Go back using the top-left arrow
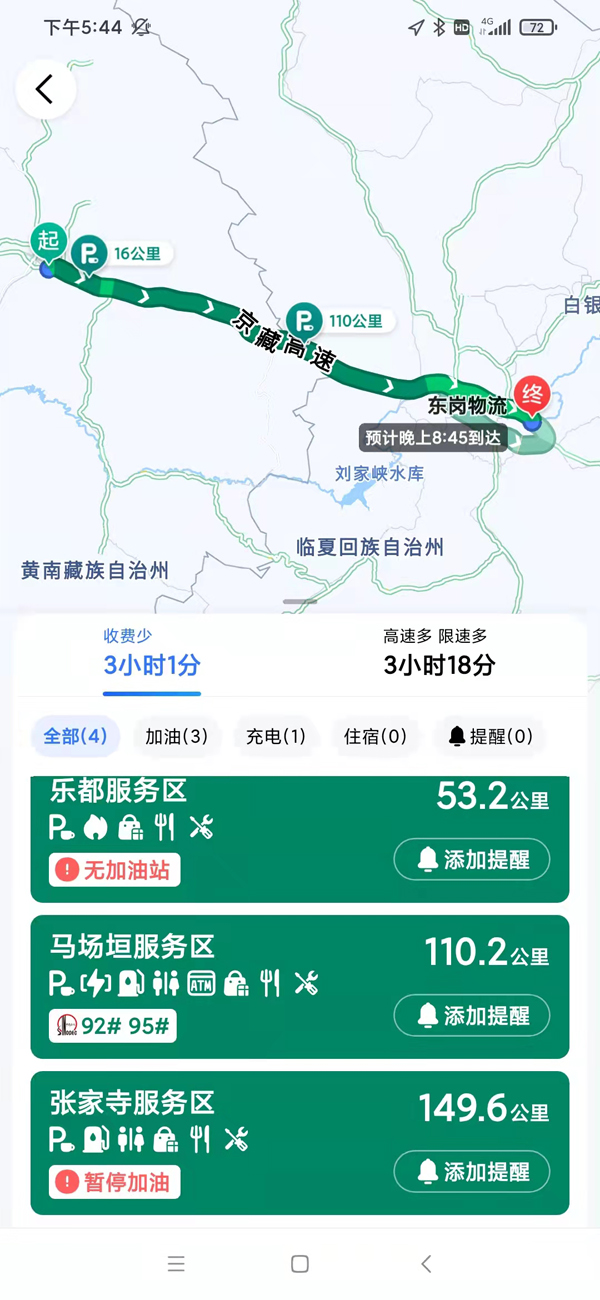Viewport: 600px width, 1300px height. click(x=45, y=89)
